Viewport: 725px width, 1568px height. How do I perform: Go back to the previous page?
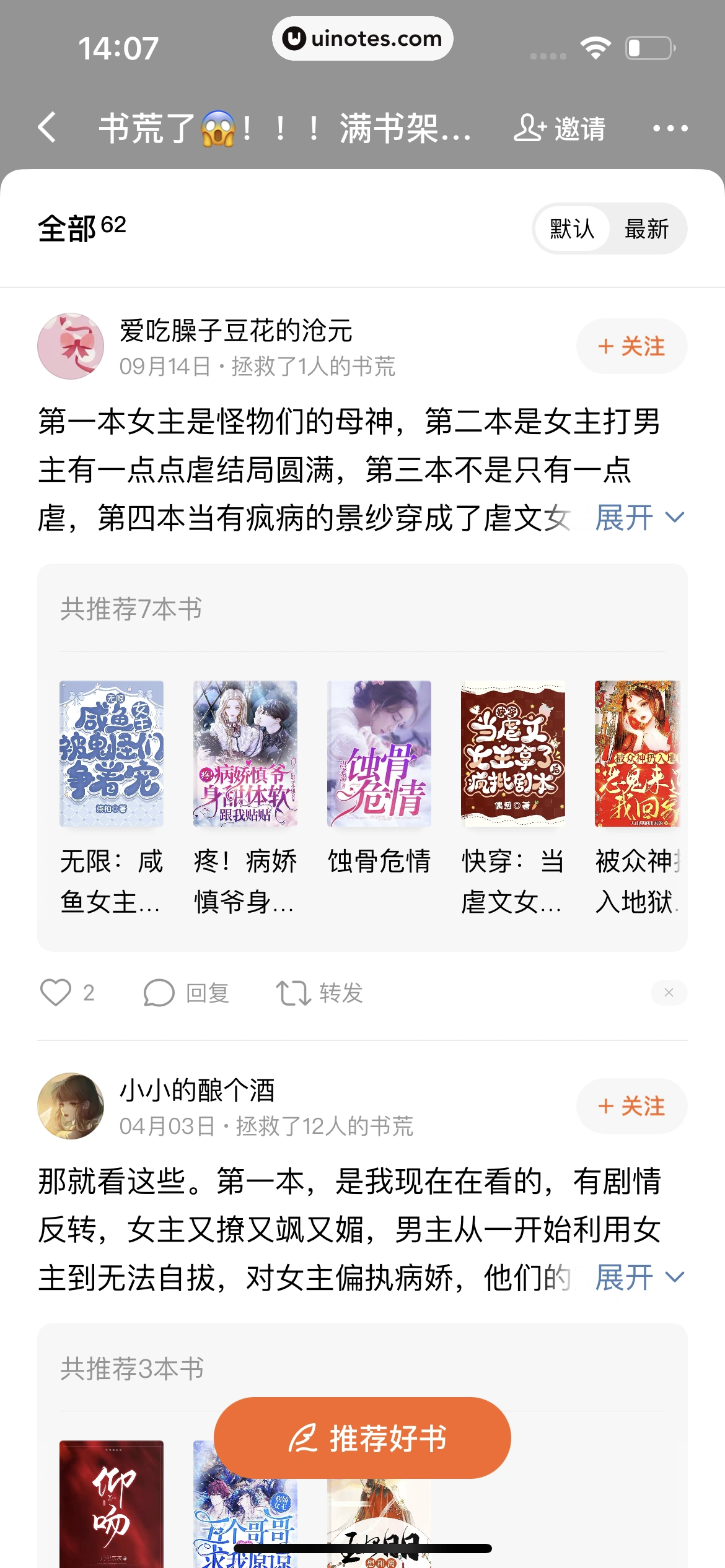47,128
